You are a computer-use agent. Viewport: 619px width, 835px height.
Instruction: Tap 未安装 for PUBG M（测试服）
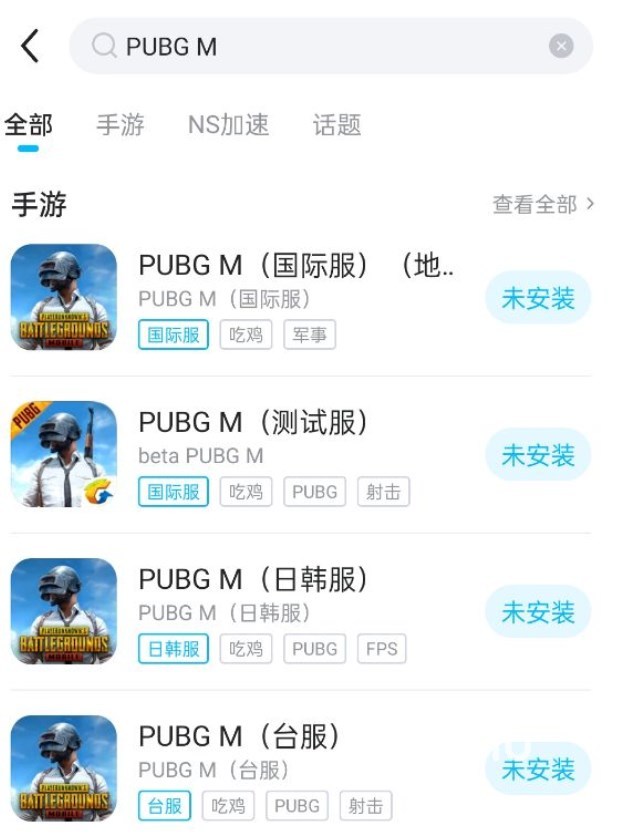coord(538,455)
